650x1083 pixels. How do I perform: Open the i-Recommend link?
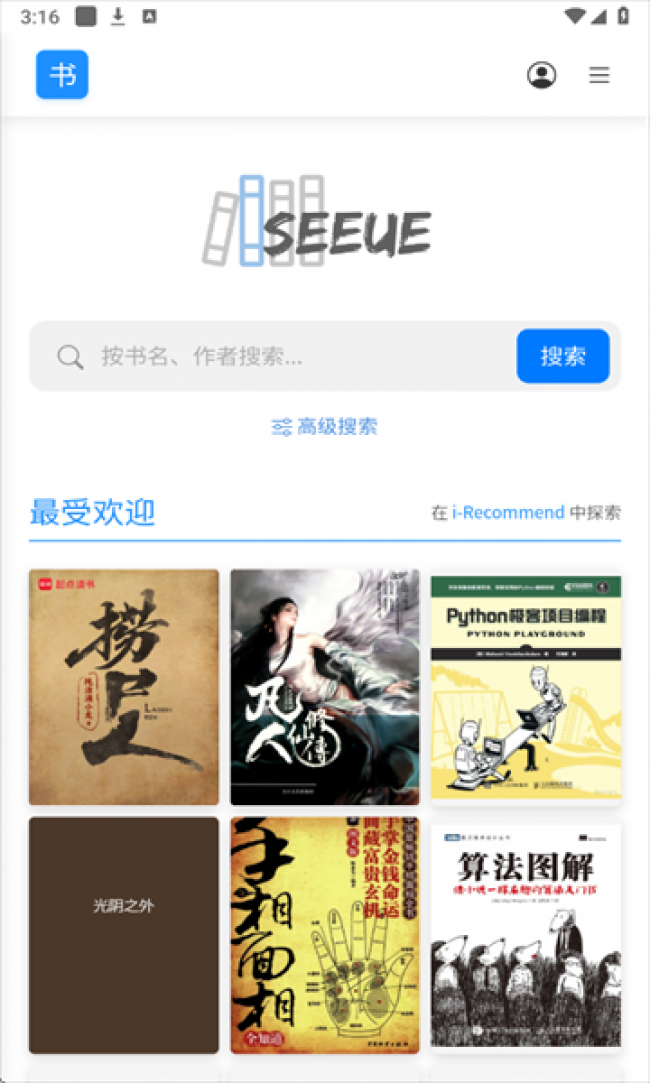(508, 512)
